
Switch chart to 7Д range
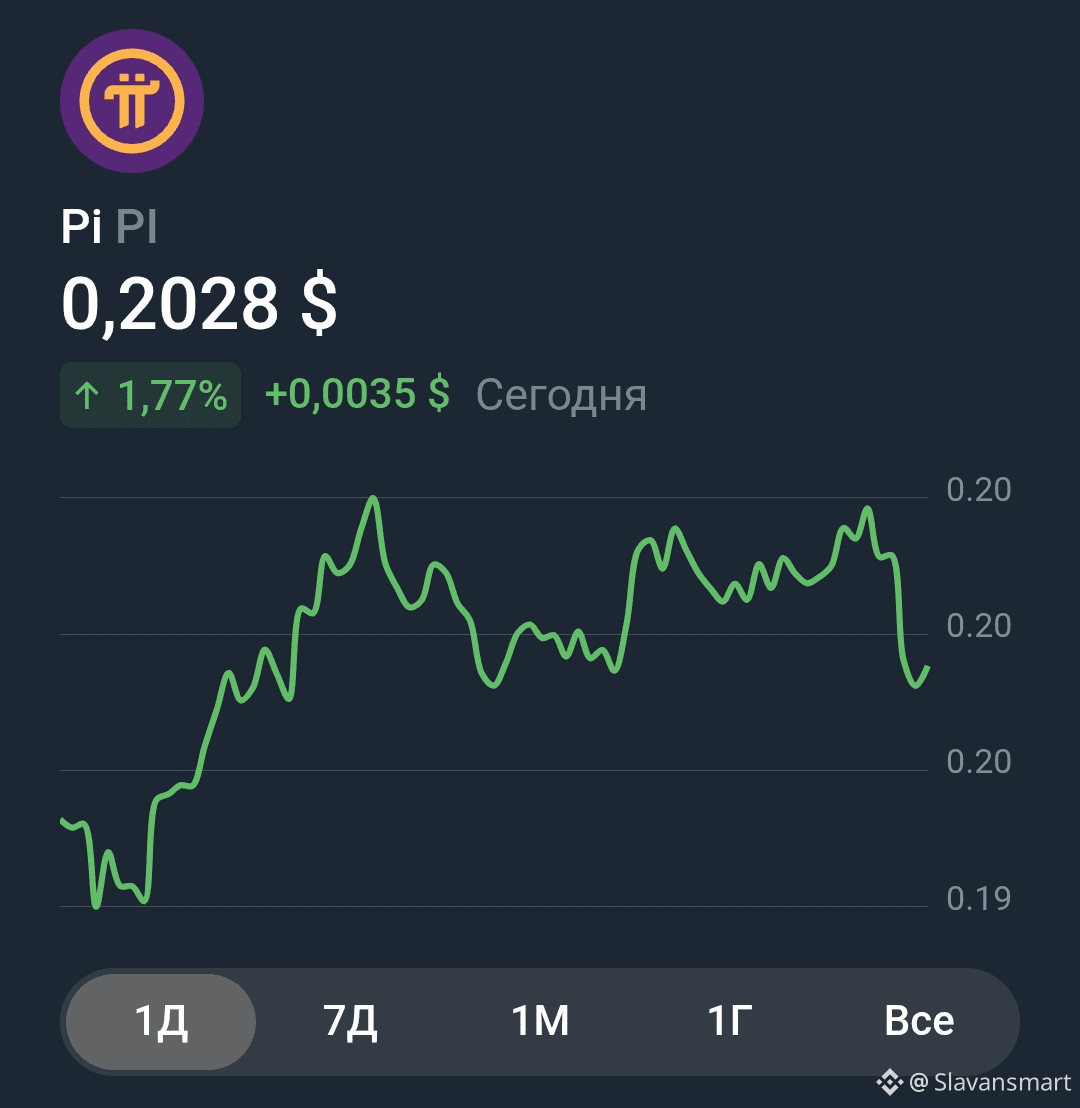(351, 1022)
